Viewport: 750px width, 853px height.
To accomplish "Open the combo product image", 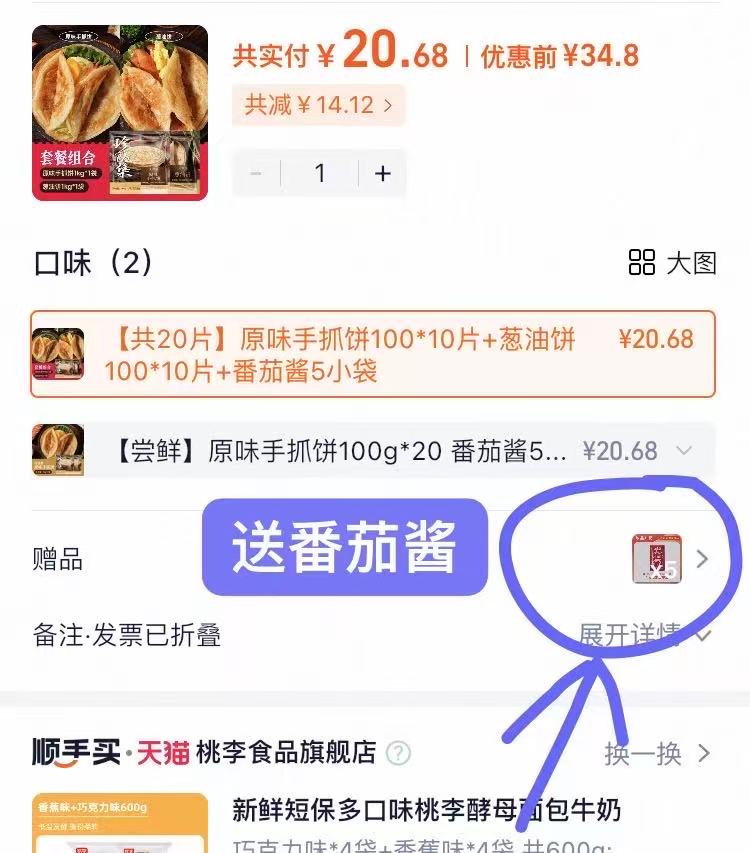I will [120, 112].
